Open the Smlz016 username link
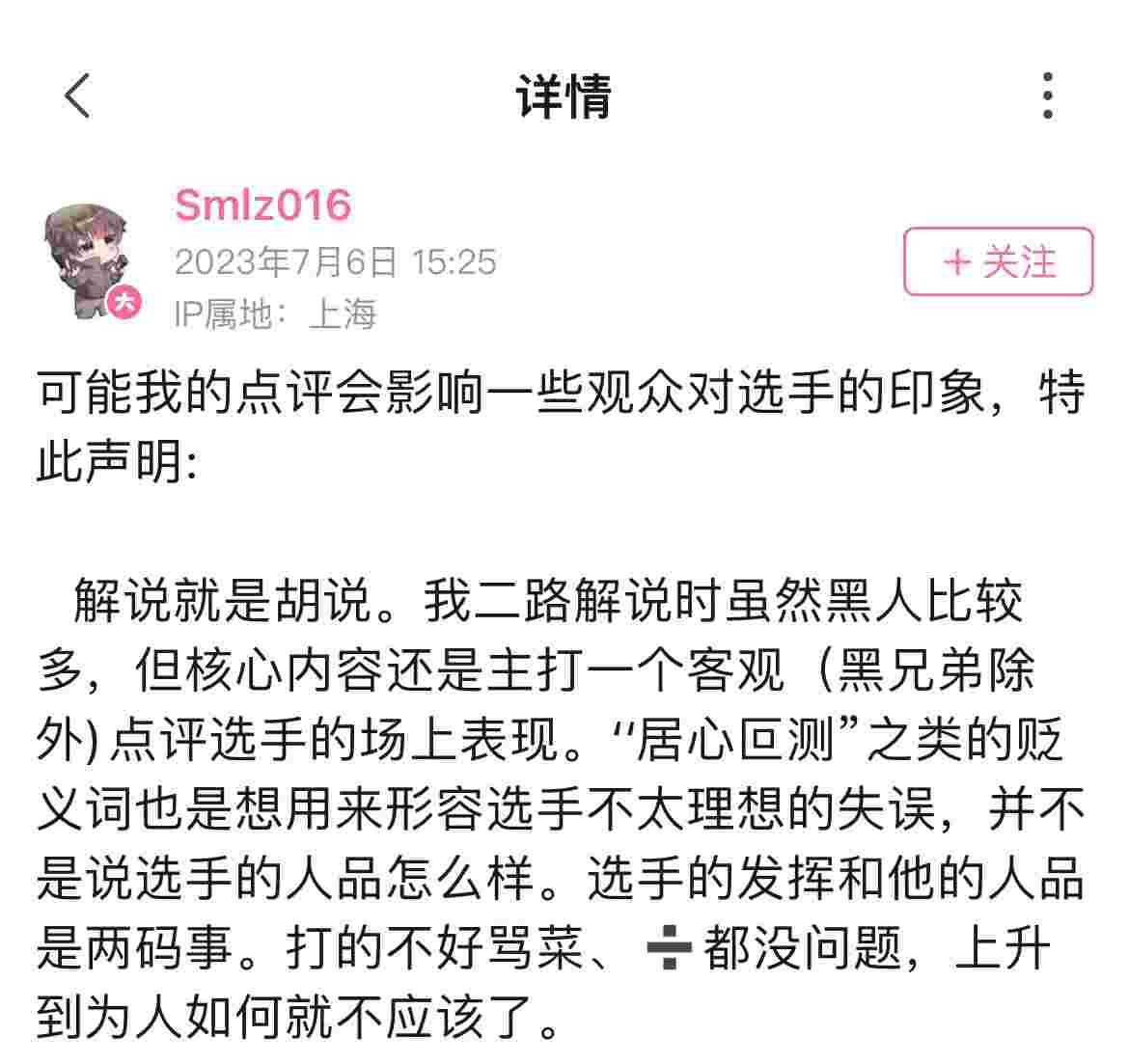1129x1064 pixels. [262, 205]
